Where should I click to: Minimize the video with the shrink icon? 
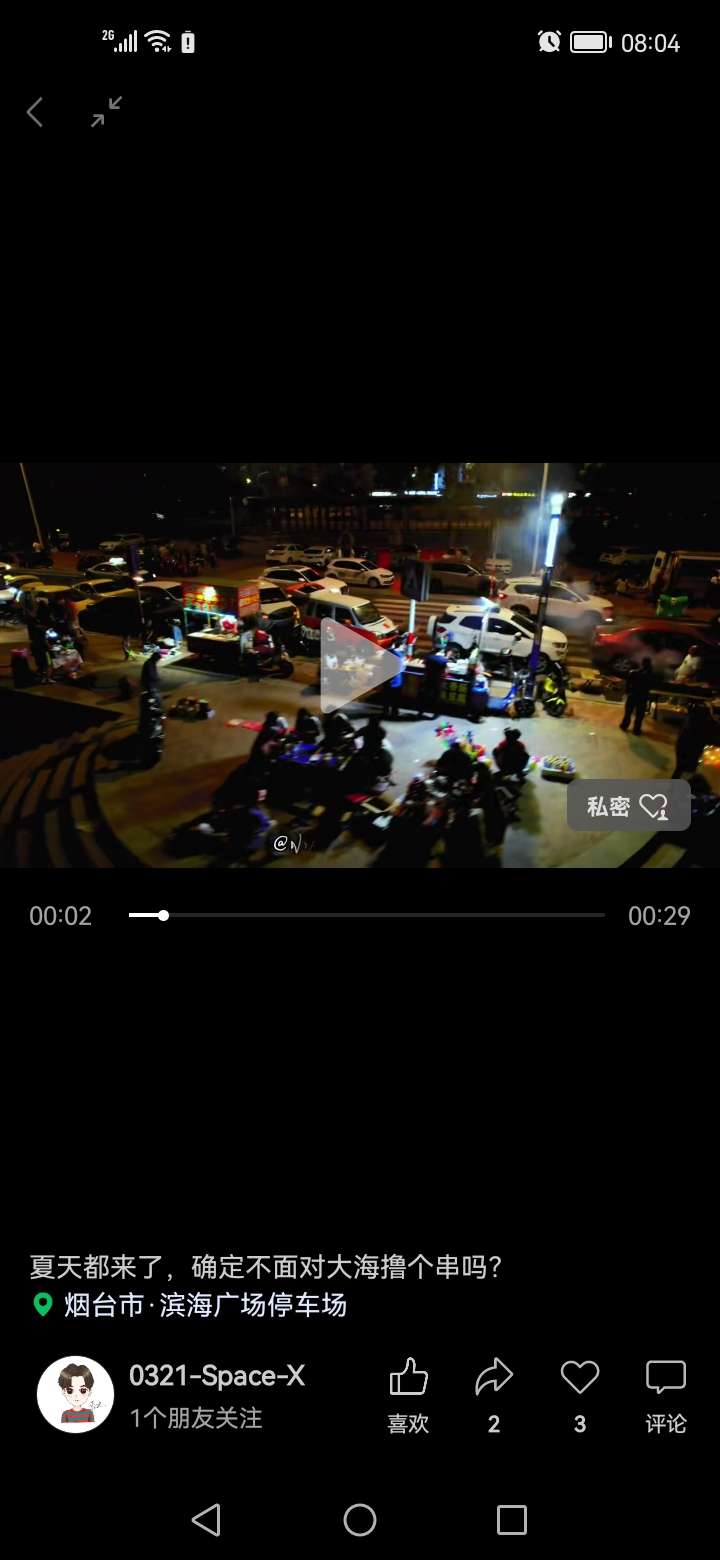[x=106, y=111]
